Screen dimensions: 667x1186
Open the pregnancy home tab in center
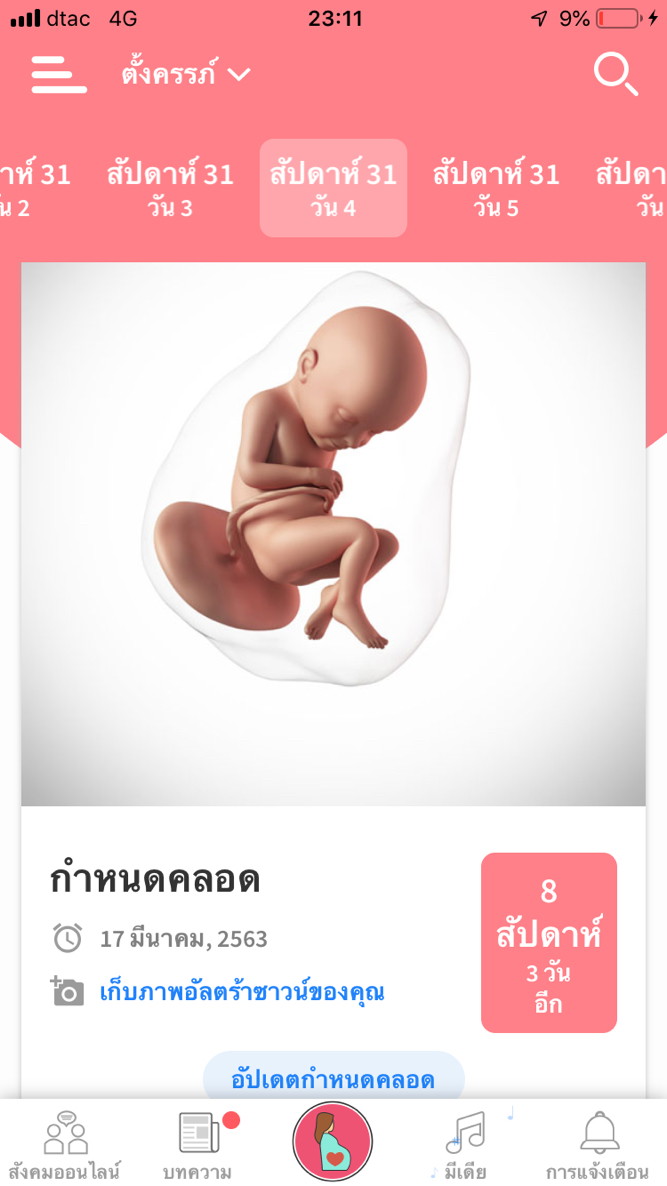pos(333,1142)
